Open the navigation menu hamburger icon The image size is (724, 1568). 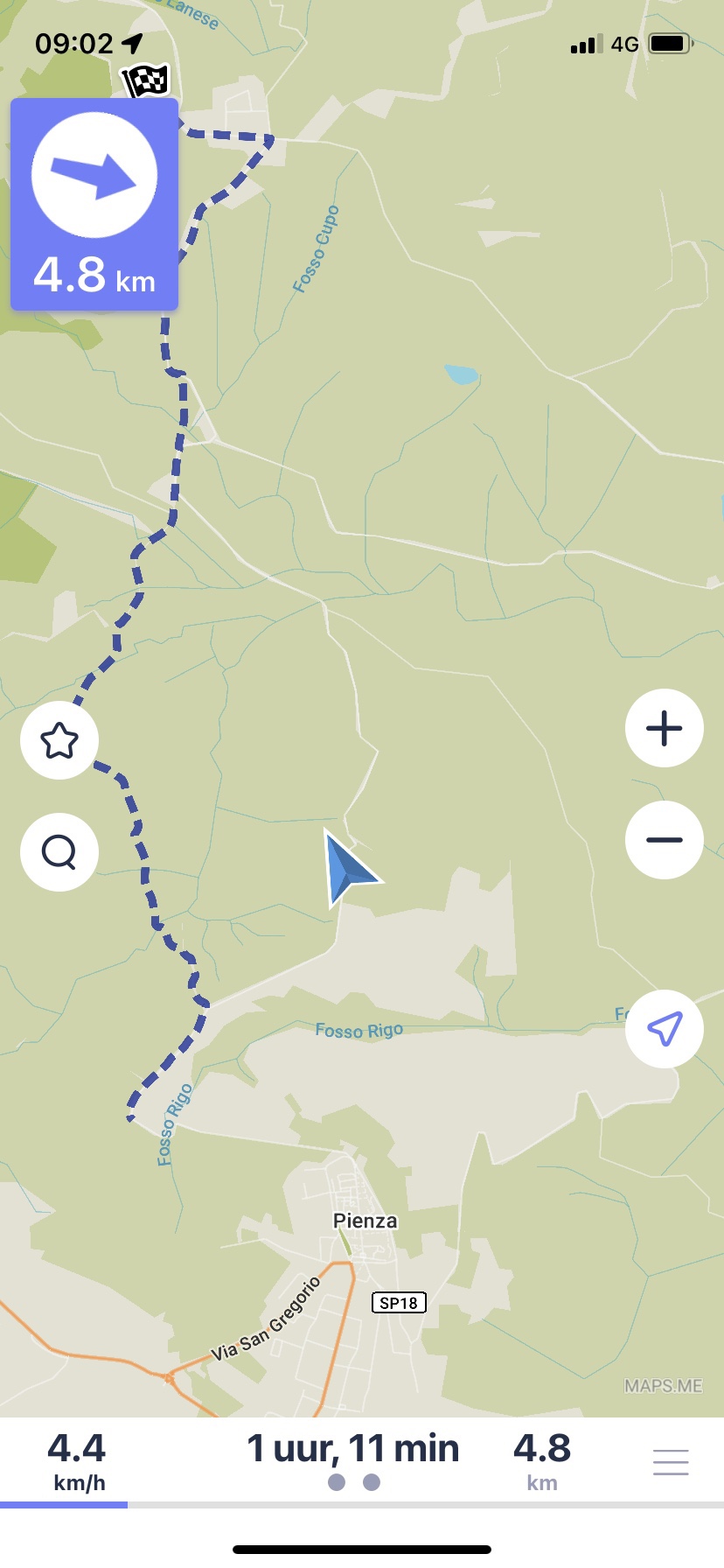tap(671, 1462)
